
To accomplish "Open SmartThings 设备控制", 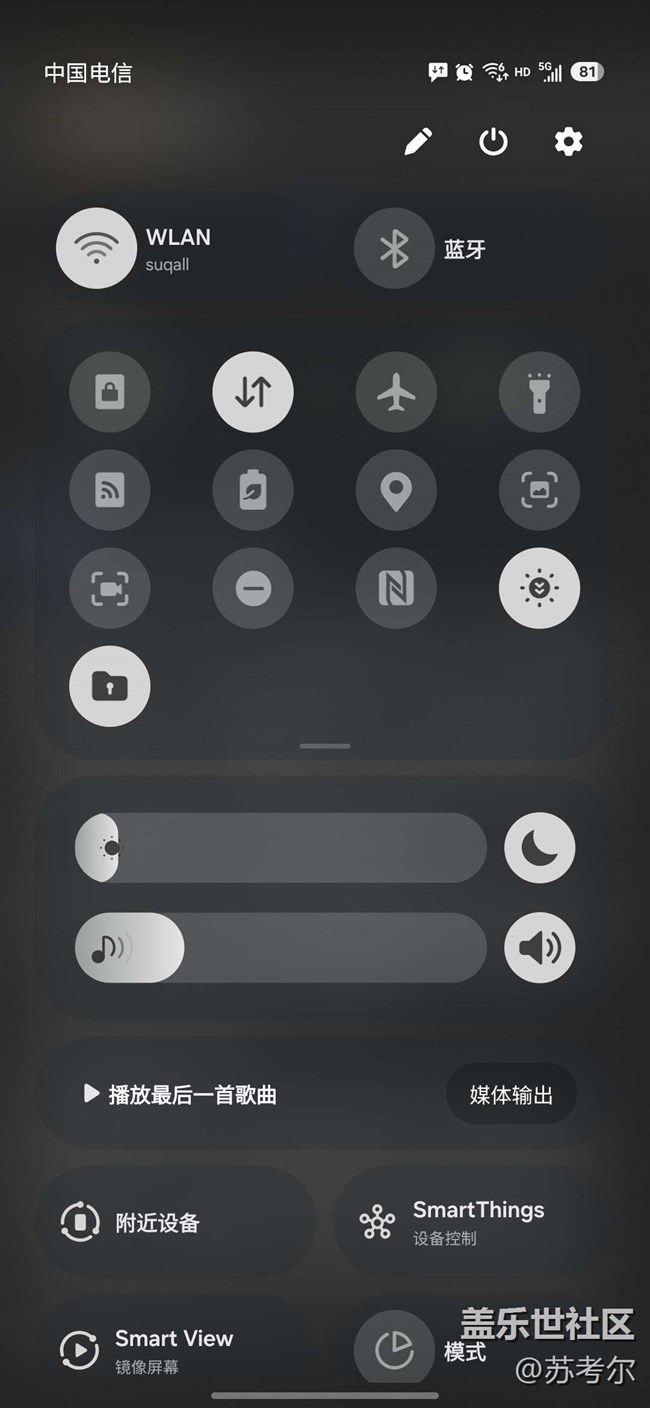I will (x=472, y=1222).
